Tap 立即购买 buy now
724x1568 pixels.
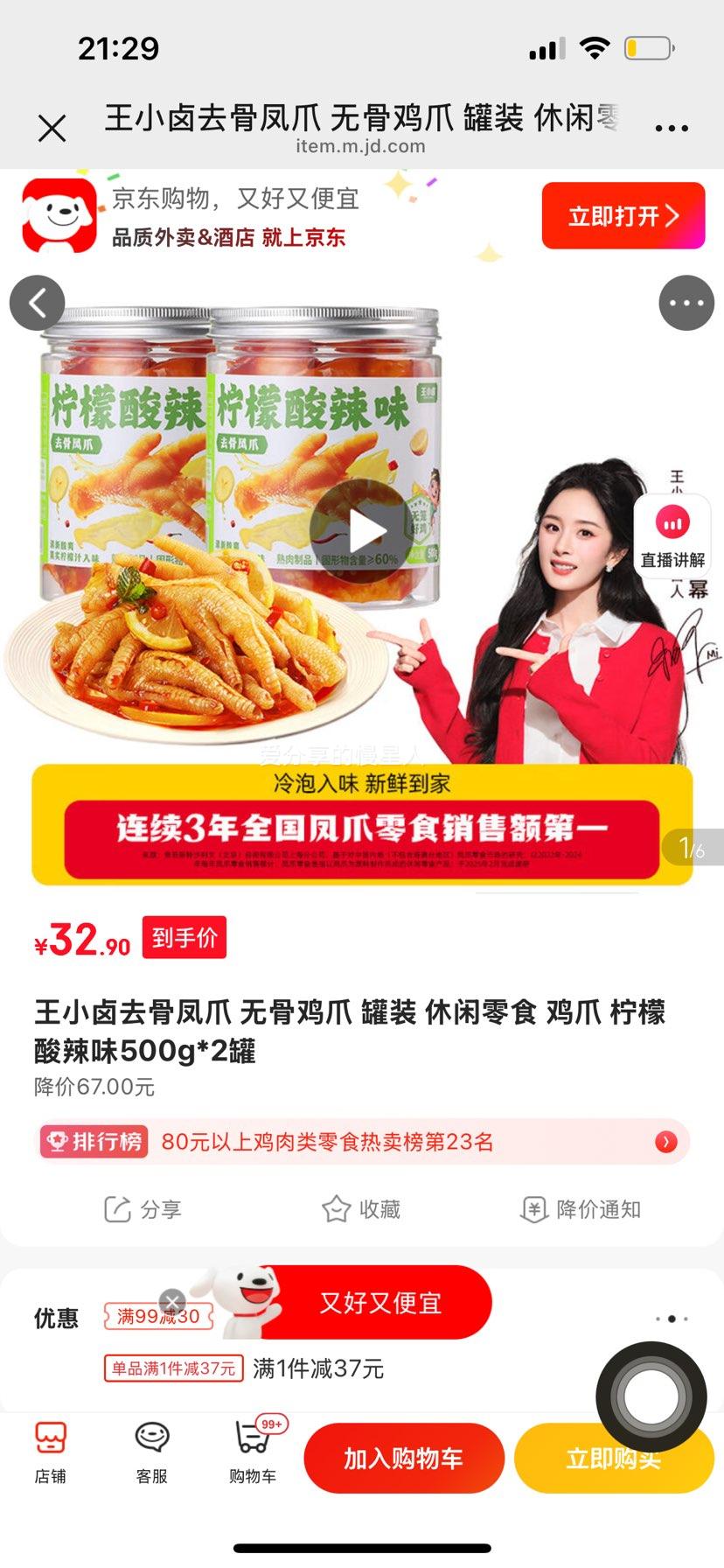pyautogui.click(x=614, y=1457)
